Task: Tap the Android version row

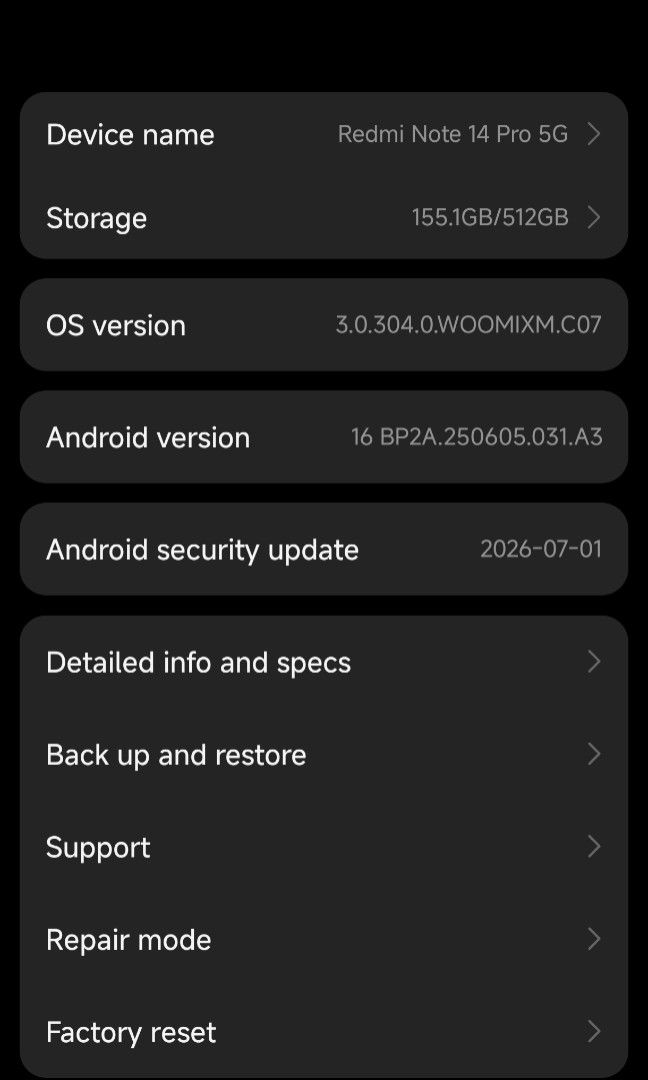Action: coord(324,437)
